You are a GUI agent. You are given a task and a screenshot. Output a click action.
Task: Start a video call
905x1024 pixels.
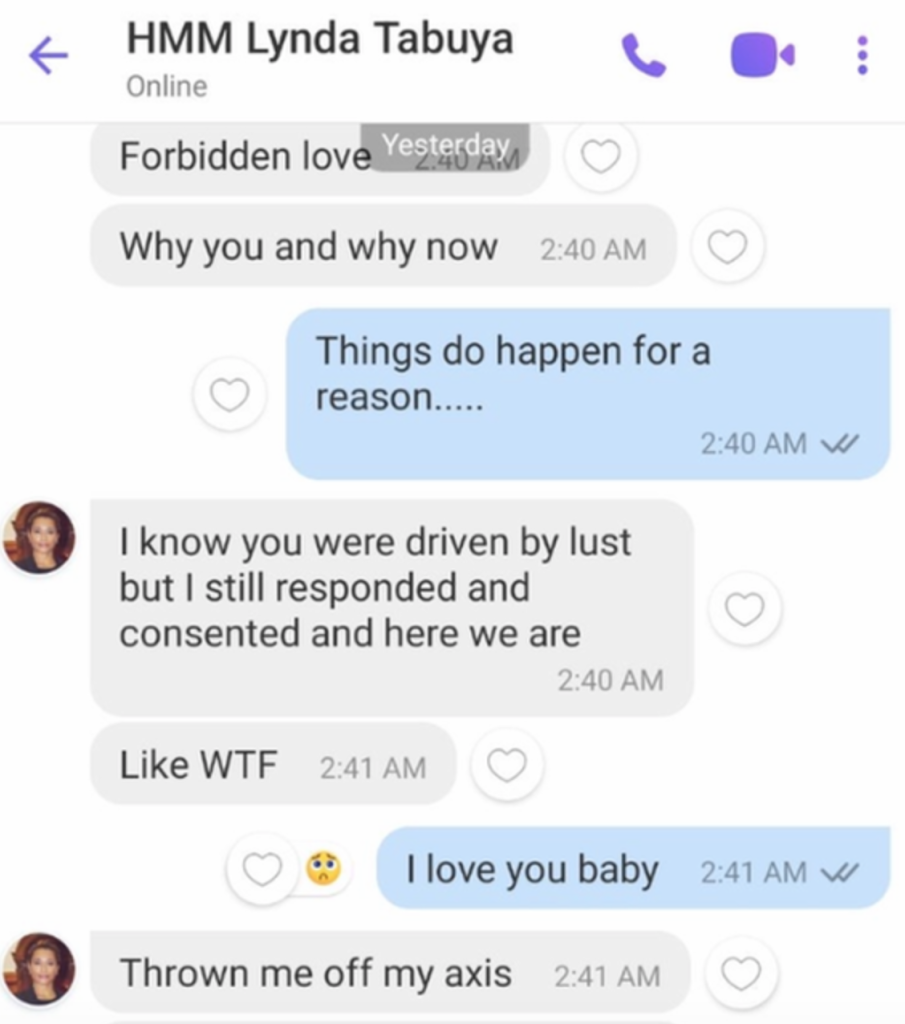(762, 56)
